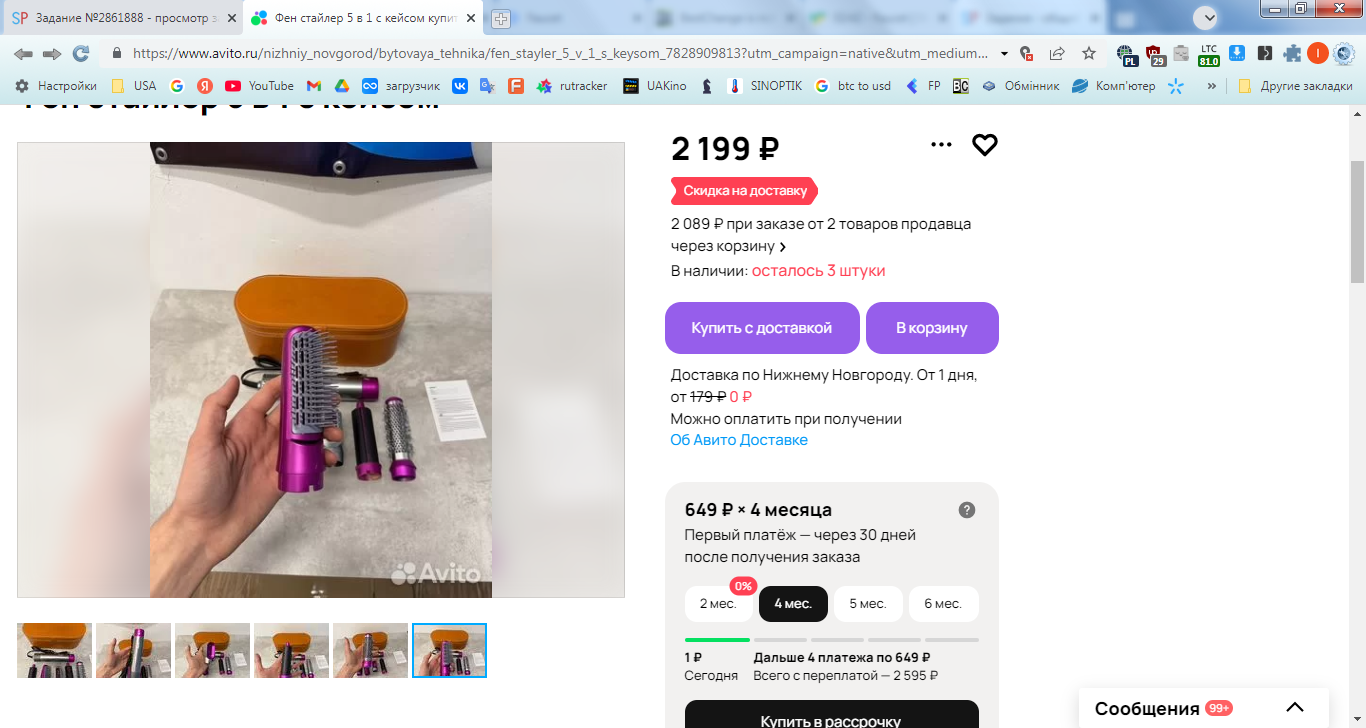Select the 4 мес. installment option
The height and width of the screenshot is (728, 1366).
793,604
